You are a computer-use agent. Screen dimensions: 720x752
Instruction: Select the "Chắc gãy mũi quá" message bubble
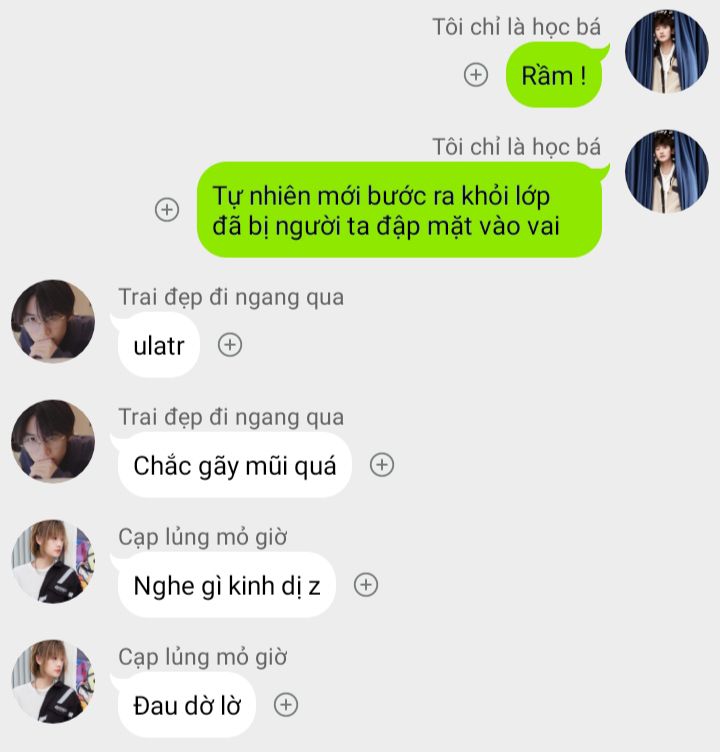pos(235,465)
